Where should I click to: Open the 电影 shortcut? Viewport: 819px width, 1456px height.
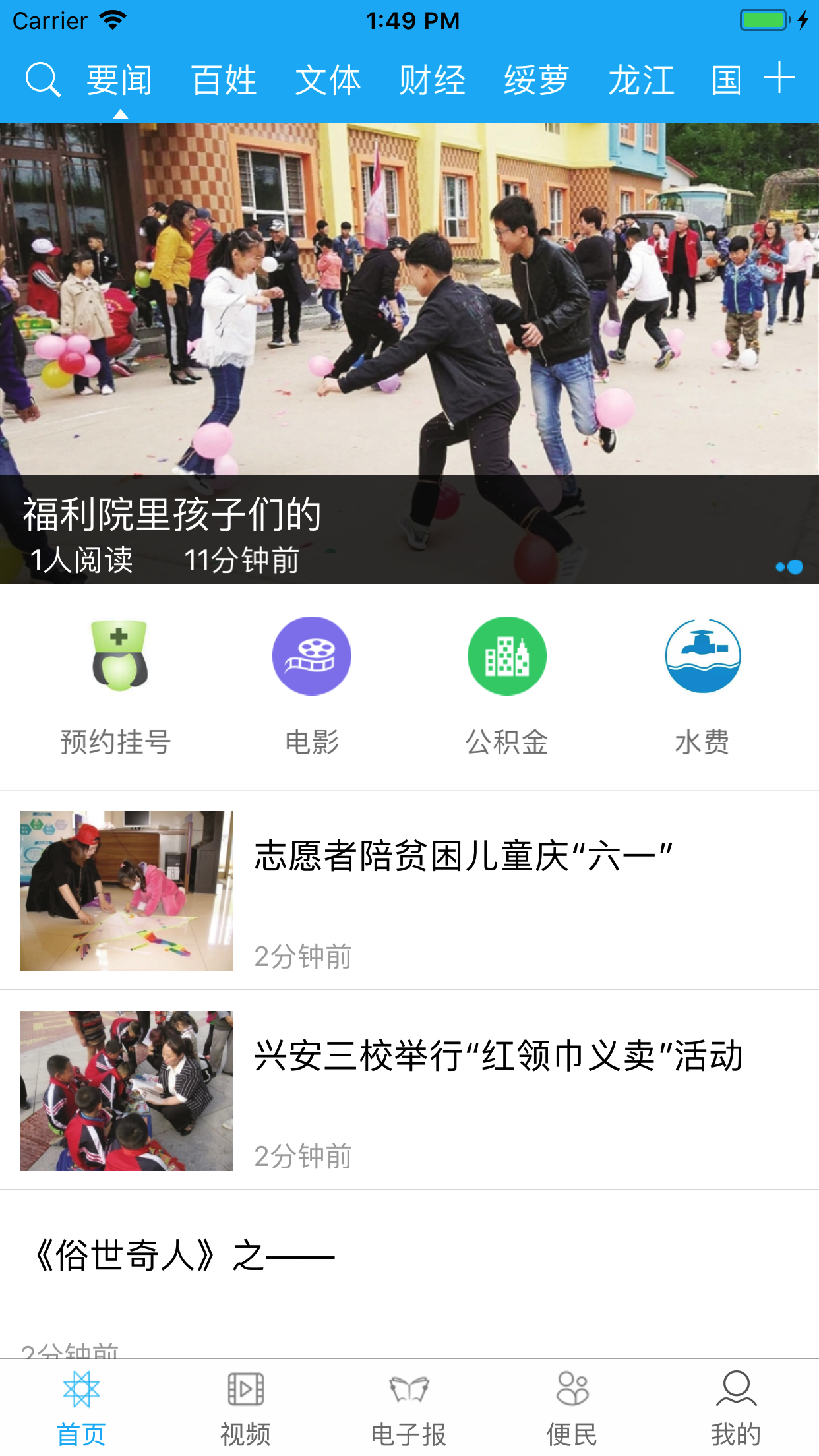coord(312,686)
